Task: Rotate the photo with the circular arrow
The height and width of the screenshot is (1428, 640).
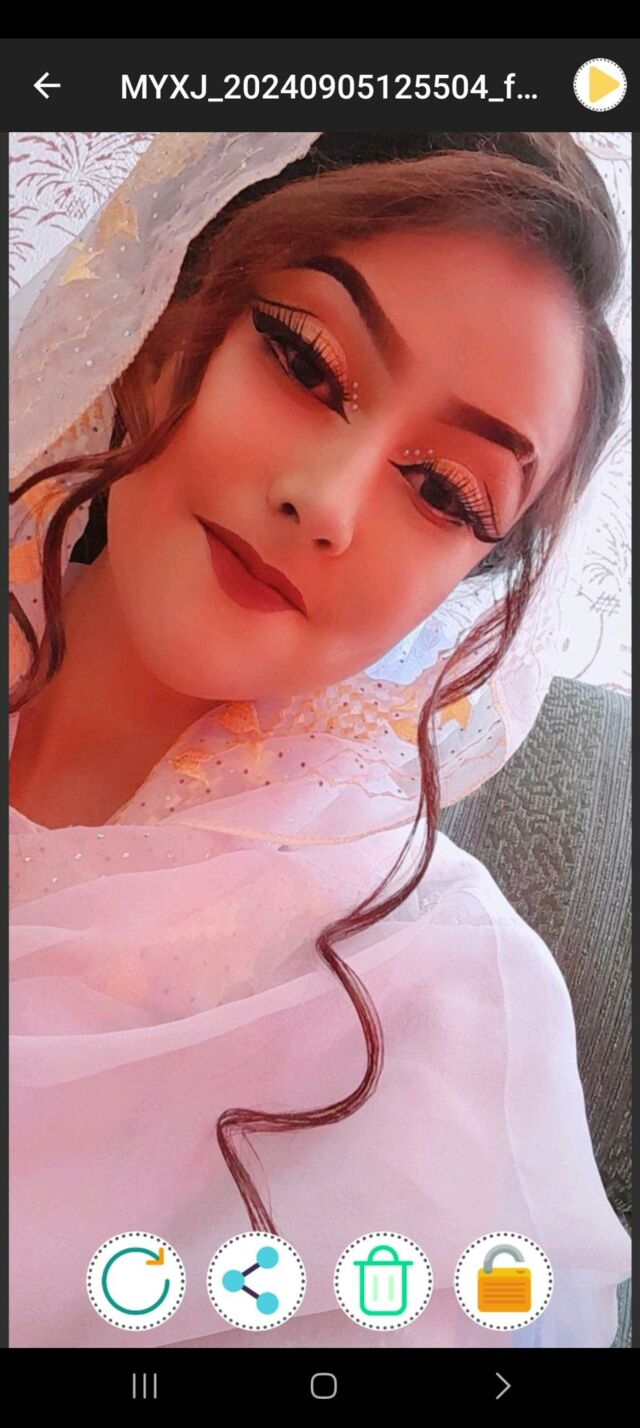Action: tap(136, 1281)
